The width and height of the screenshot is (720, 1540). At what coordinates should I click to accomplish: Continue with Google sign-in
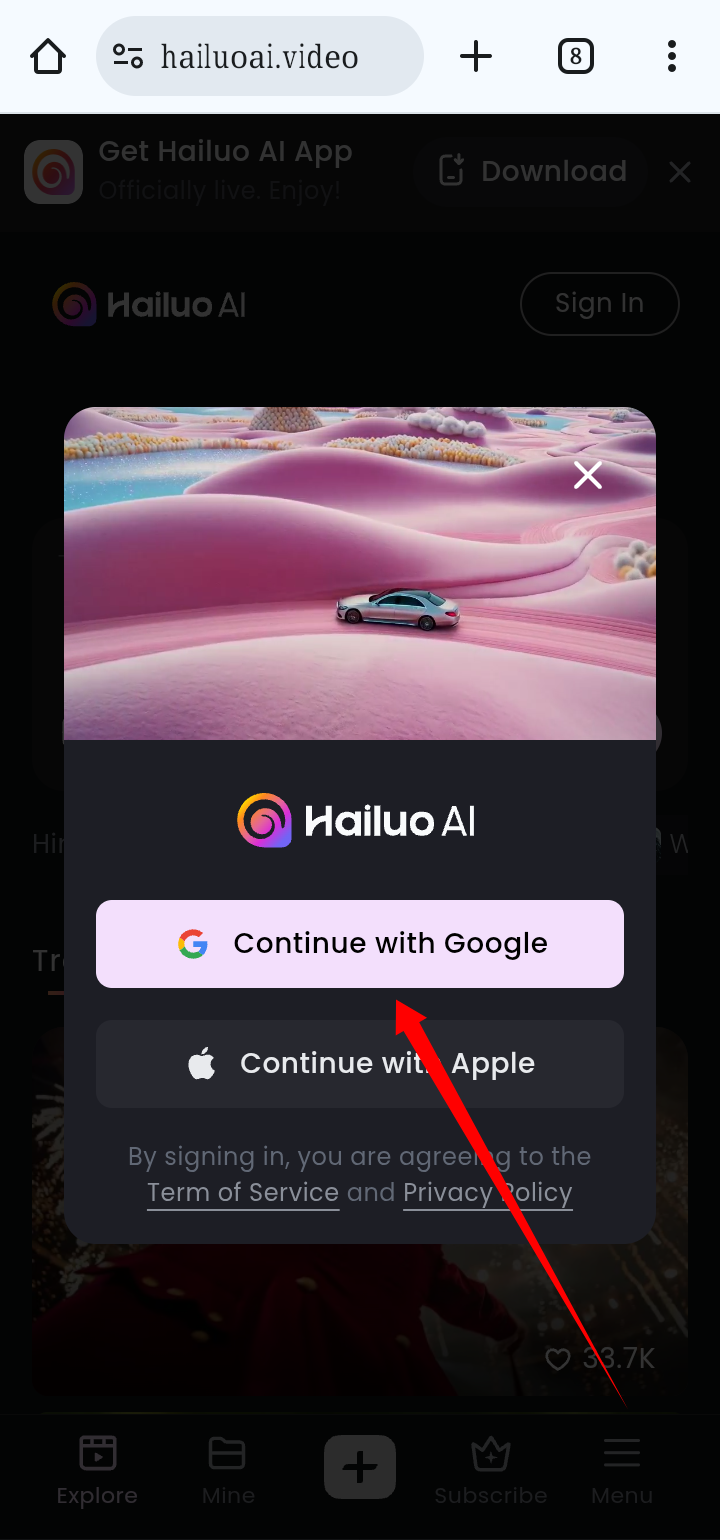pyautogui.click(x=360, y=943)
